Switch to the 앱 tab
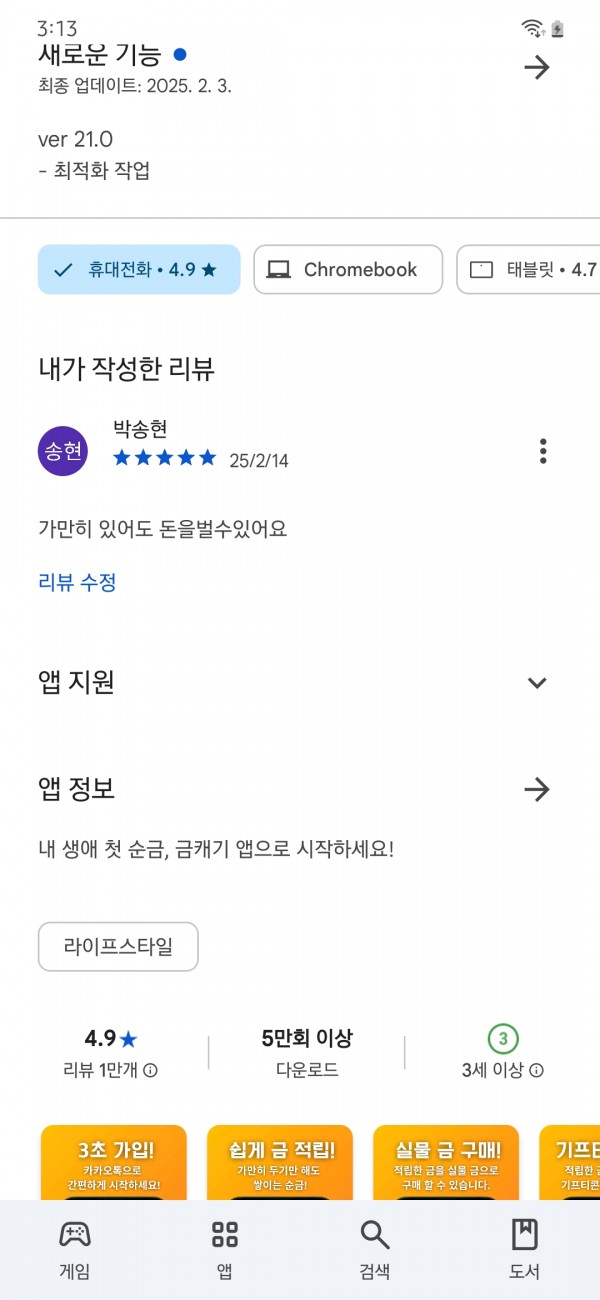 (x=225, y=1249)
